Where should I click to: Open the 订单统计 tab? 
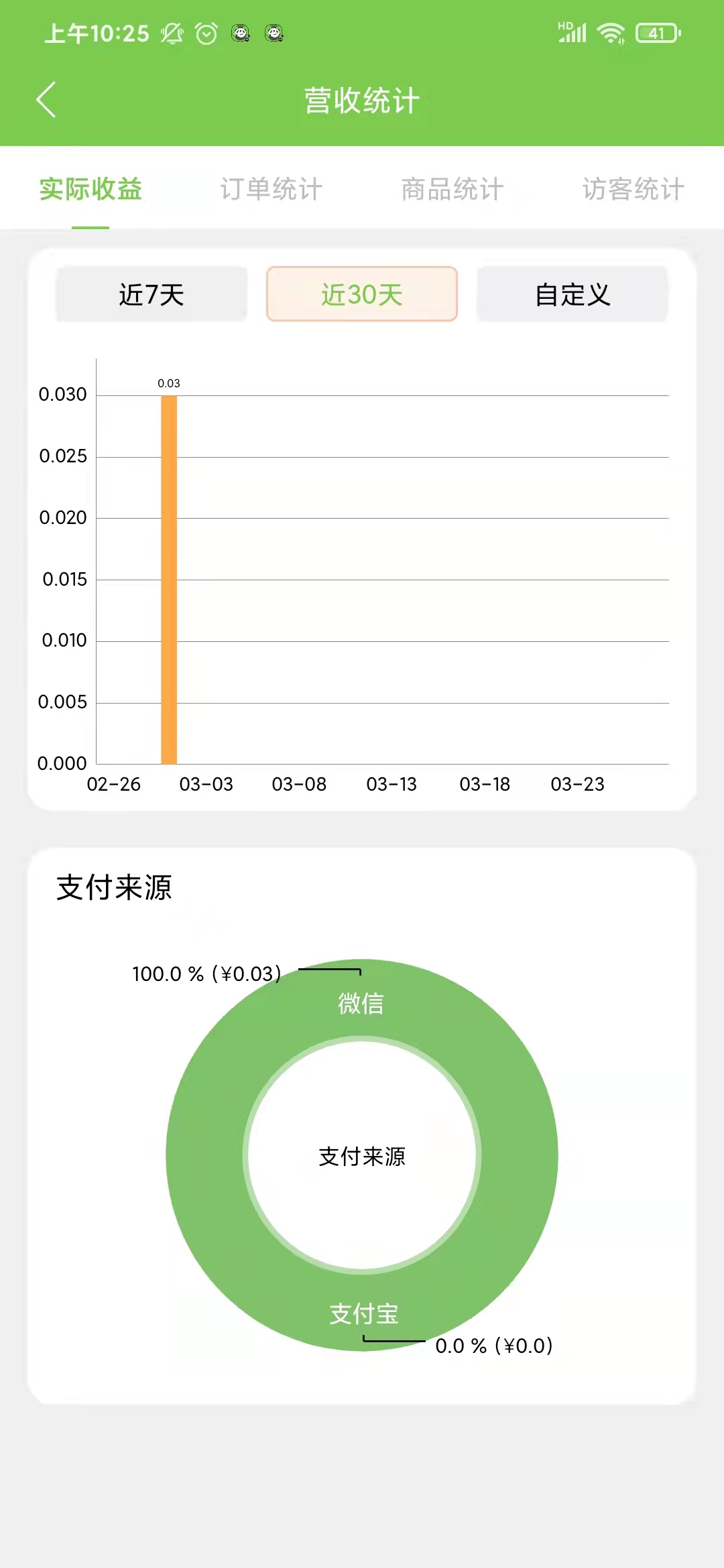coord(271,190)
